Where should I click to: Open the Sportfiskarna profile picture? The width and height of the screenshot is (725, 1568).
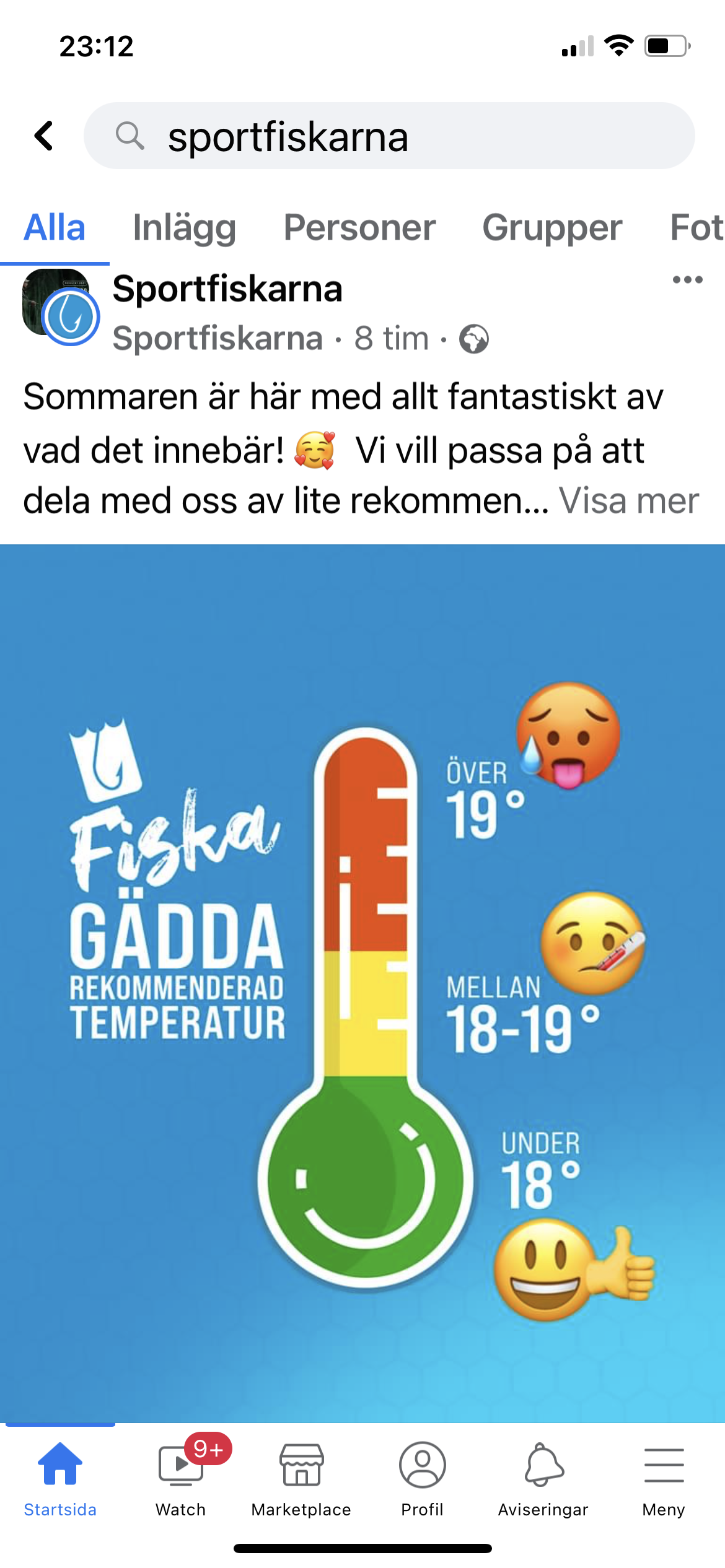tap(59, 306)
